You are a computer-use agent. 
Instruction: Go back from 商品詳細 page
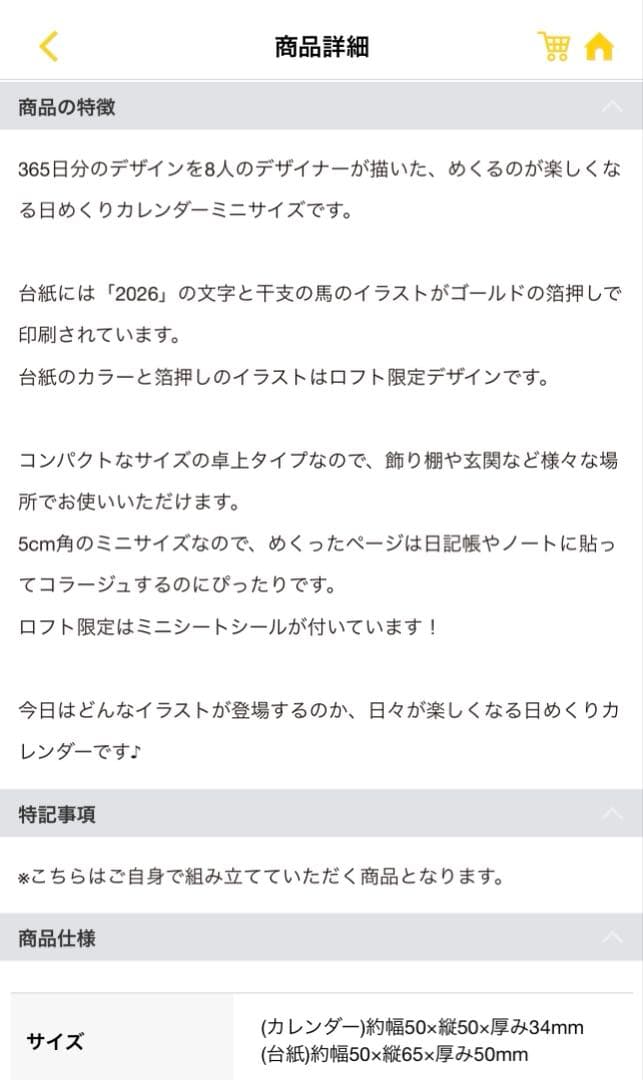[x=49, y=46]
